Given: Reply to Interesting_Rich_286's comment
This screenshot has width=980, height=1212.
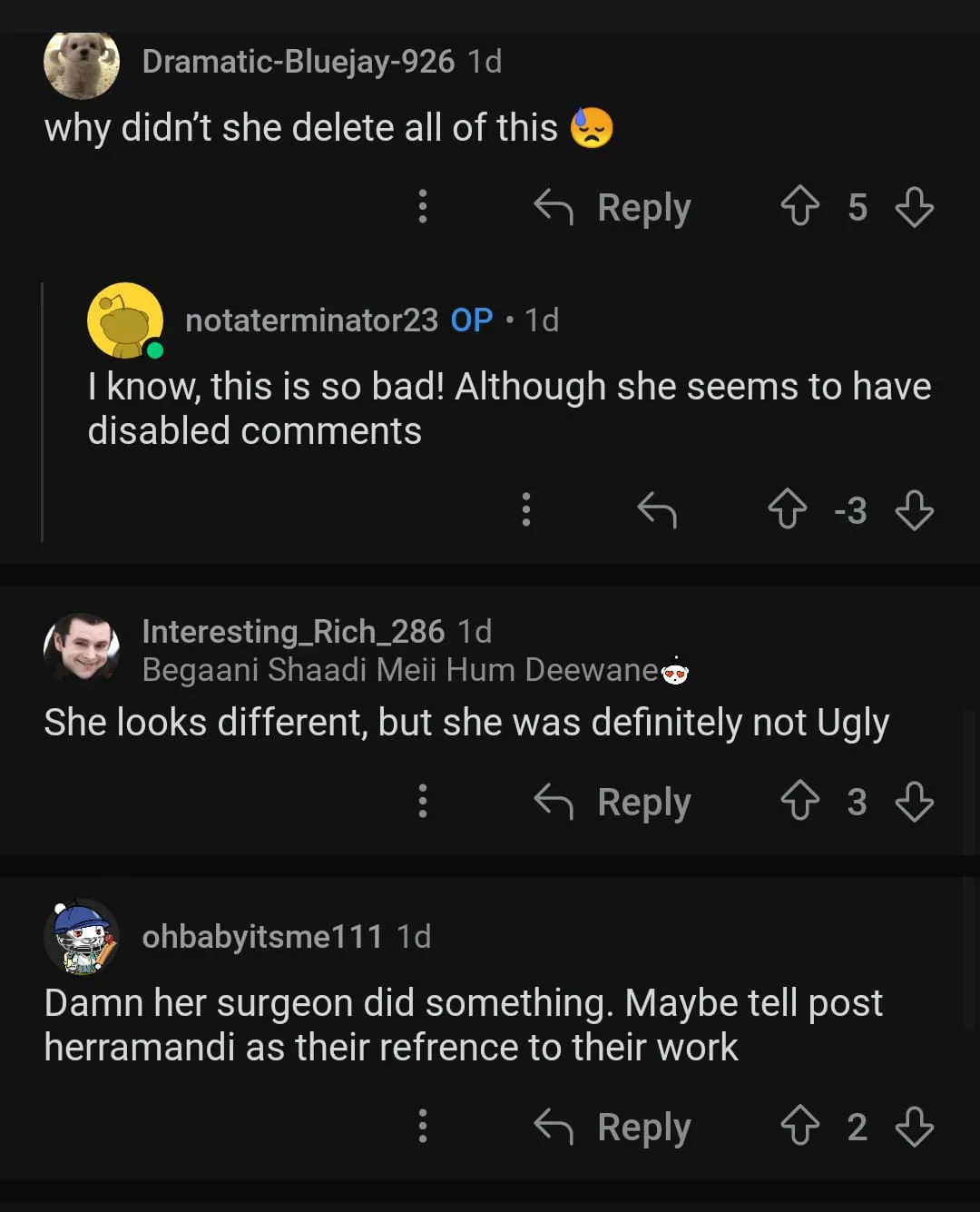Looking at the screenshot, I should click(613, 803).
